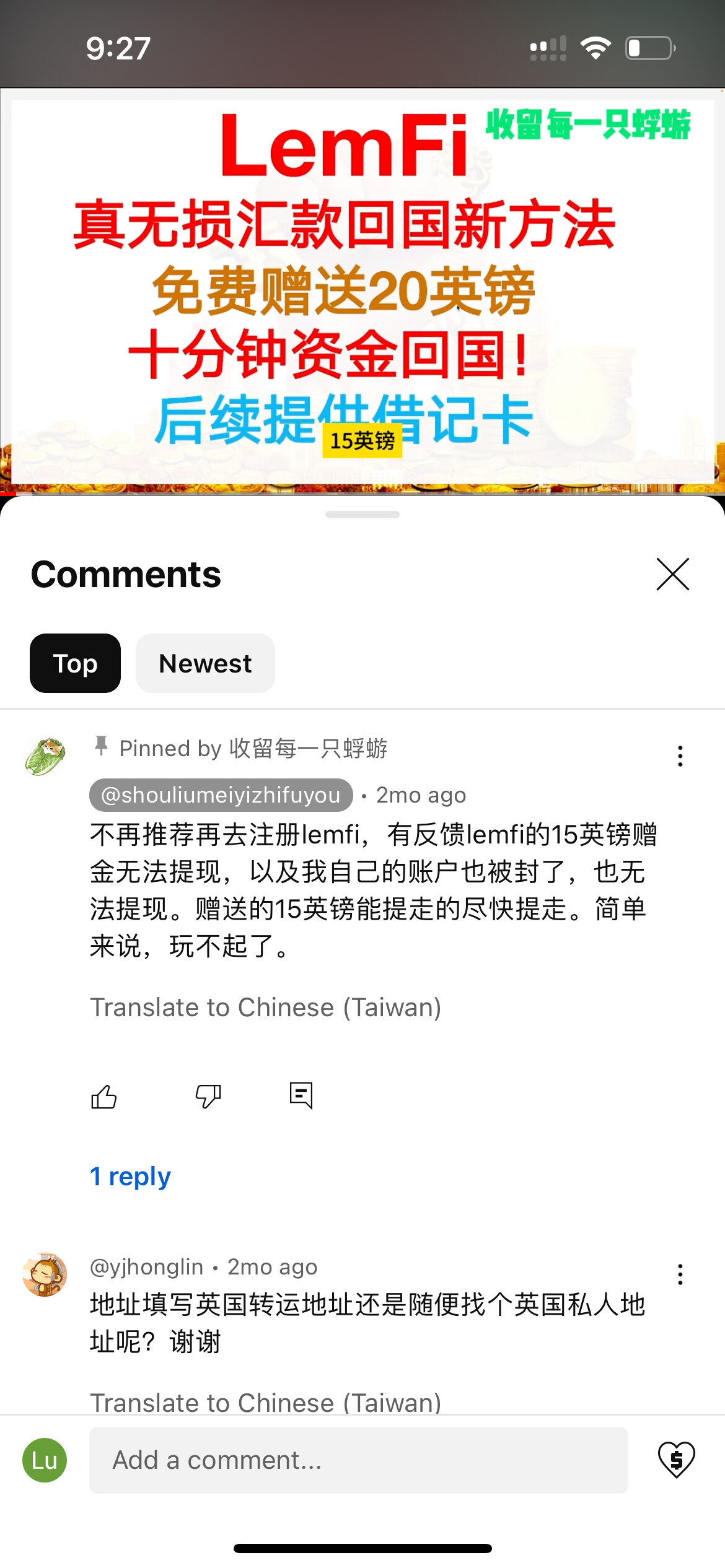Tap the Add a comment field

coord(358,1460)
